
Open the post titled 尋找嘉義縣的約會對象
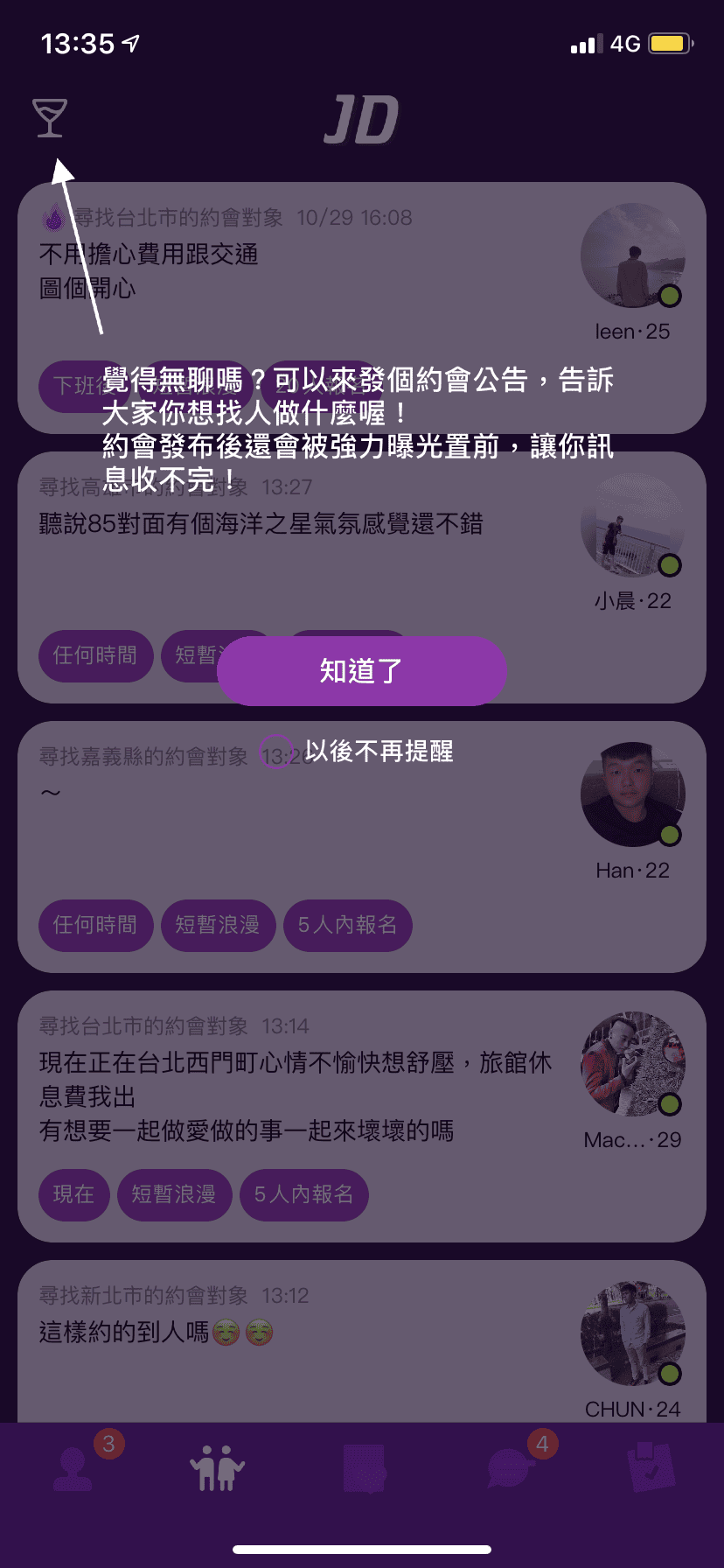click(140, 758)
